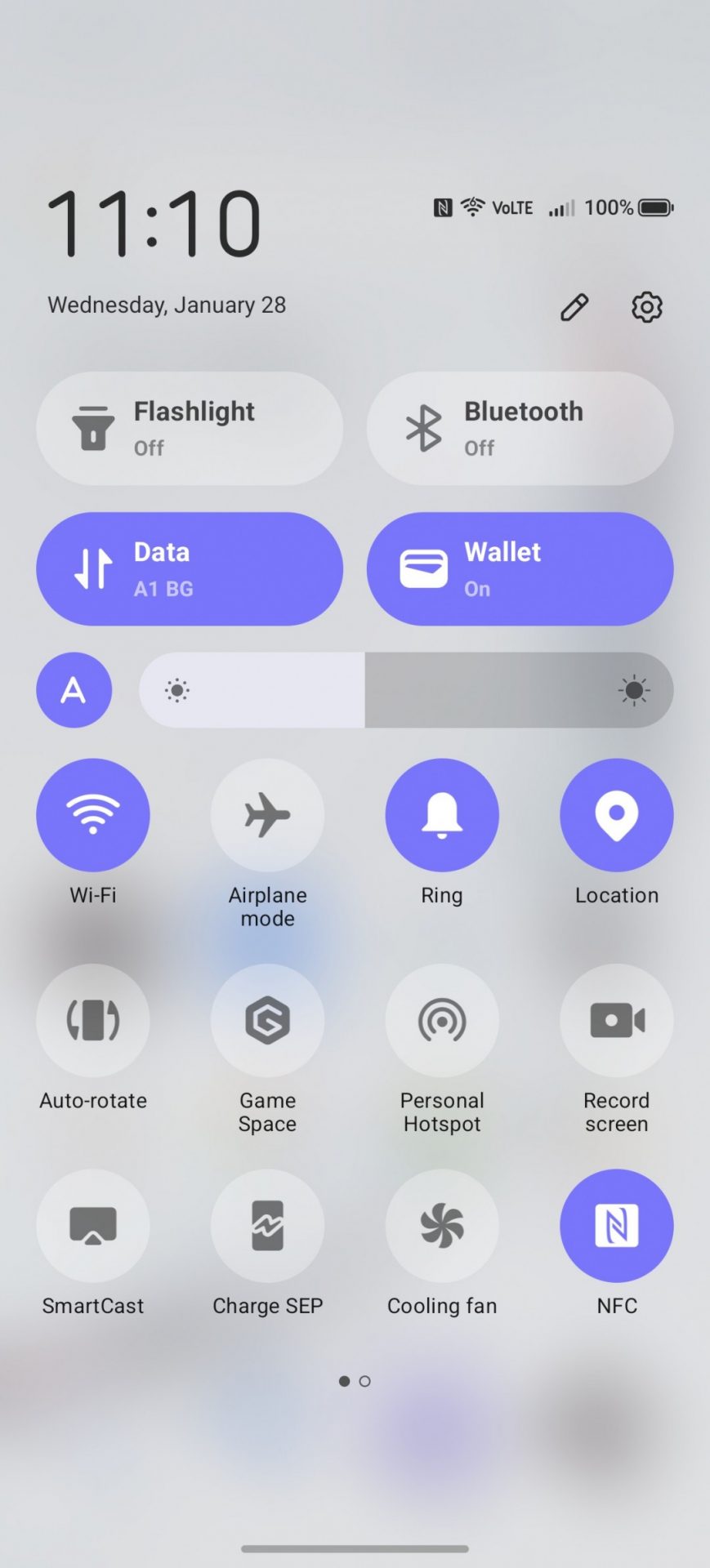This screenshot has width=710, height=1568.
Task: Turn off mobile Data
Action: coord(190,569)
